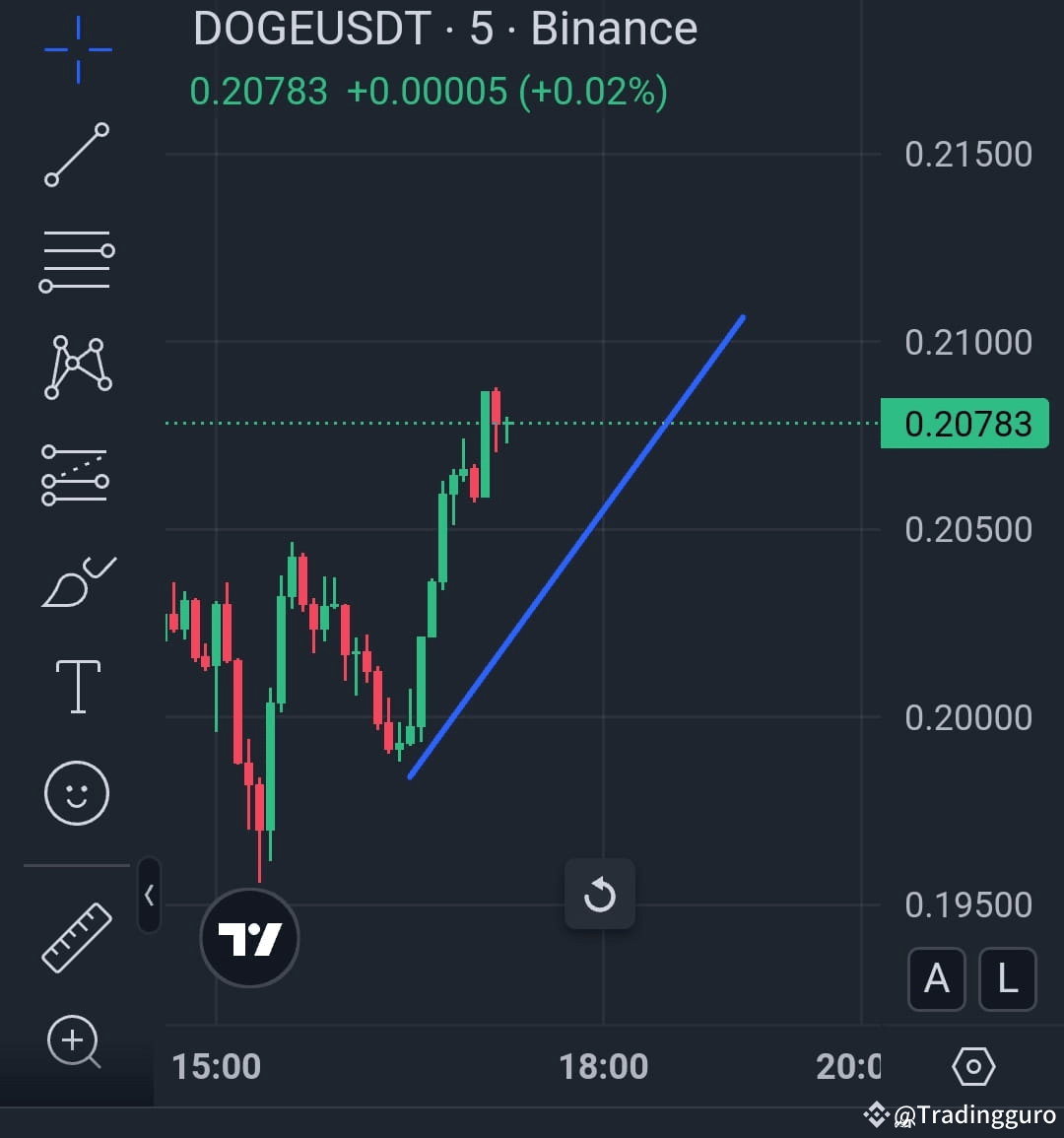This screenshot has height=1138, width=1064.
Task: Click the reset chart view button
Action: tap(600, 895)
